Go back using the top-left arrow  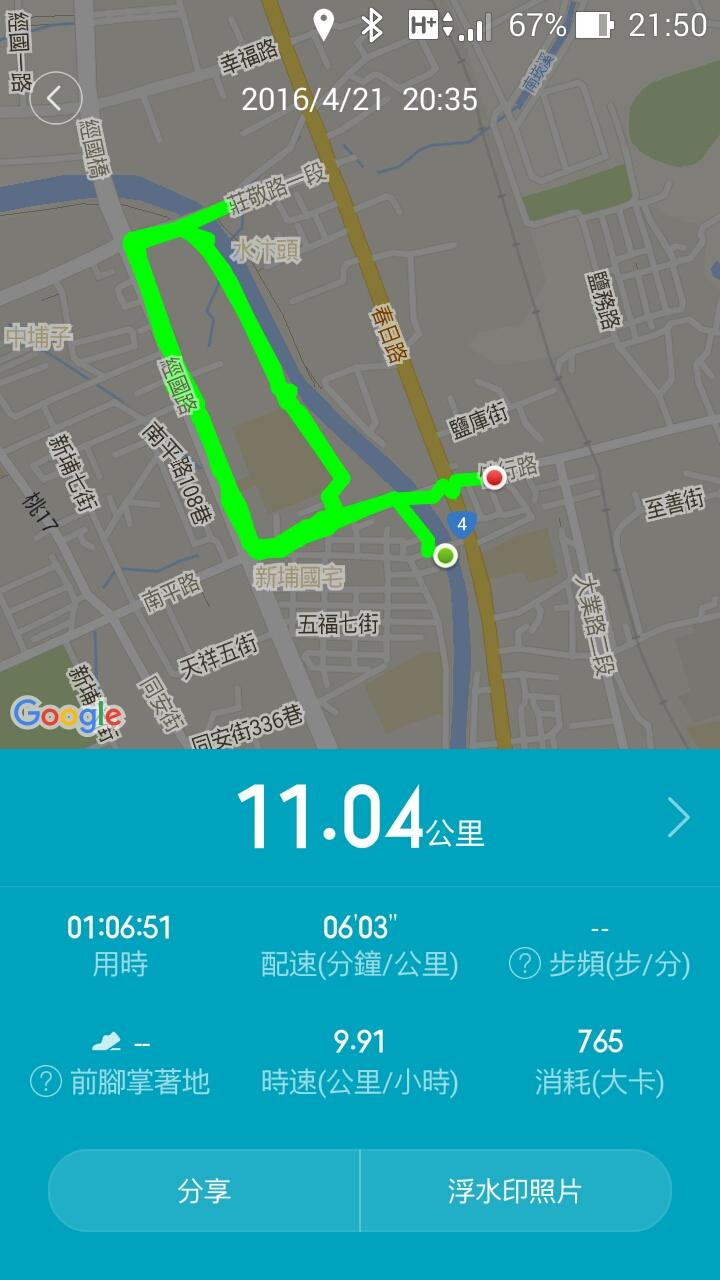(56, 98)
